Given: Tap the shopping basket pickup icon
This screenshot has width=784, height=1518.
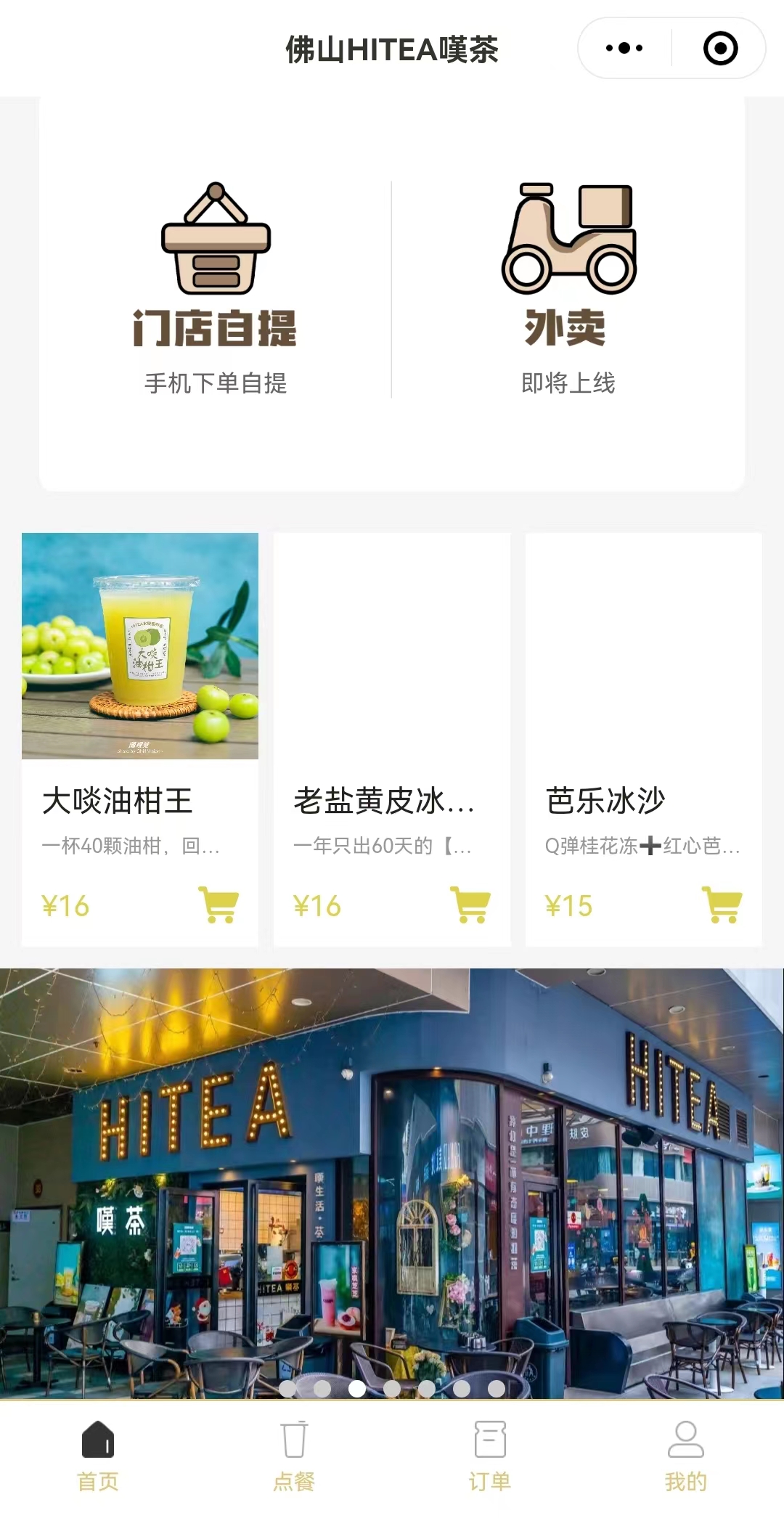Looking at the screenshot, I should tap(217, 240).
